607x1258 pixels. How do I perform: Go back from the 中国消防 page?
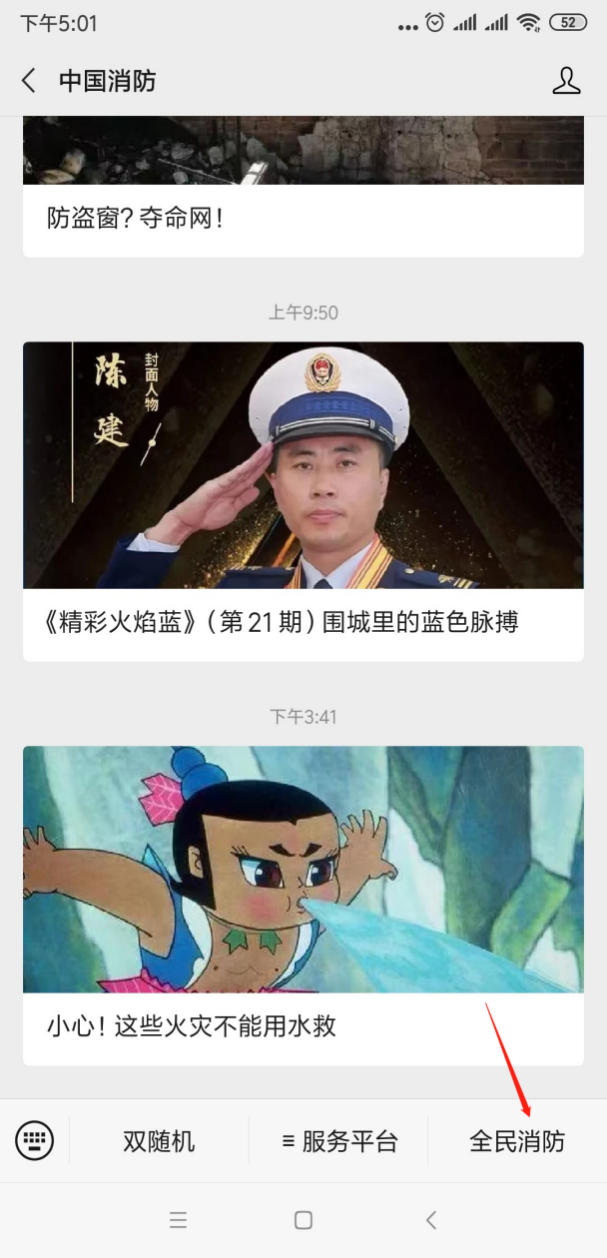(x=29, y=81)
